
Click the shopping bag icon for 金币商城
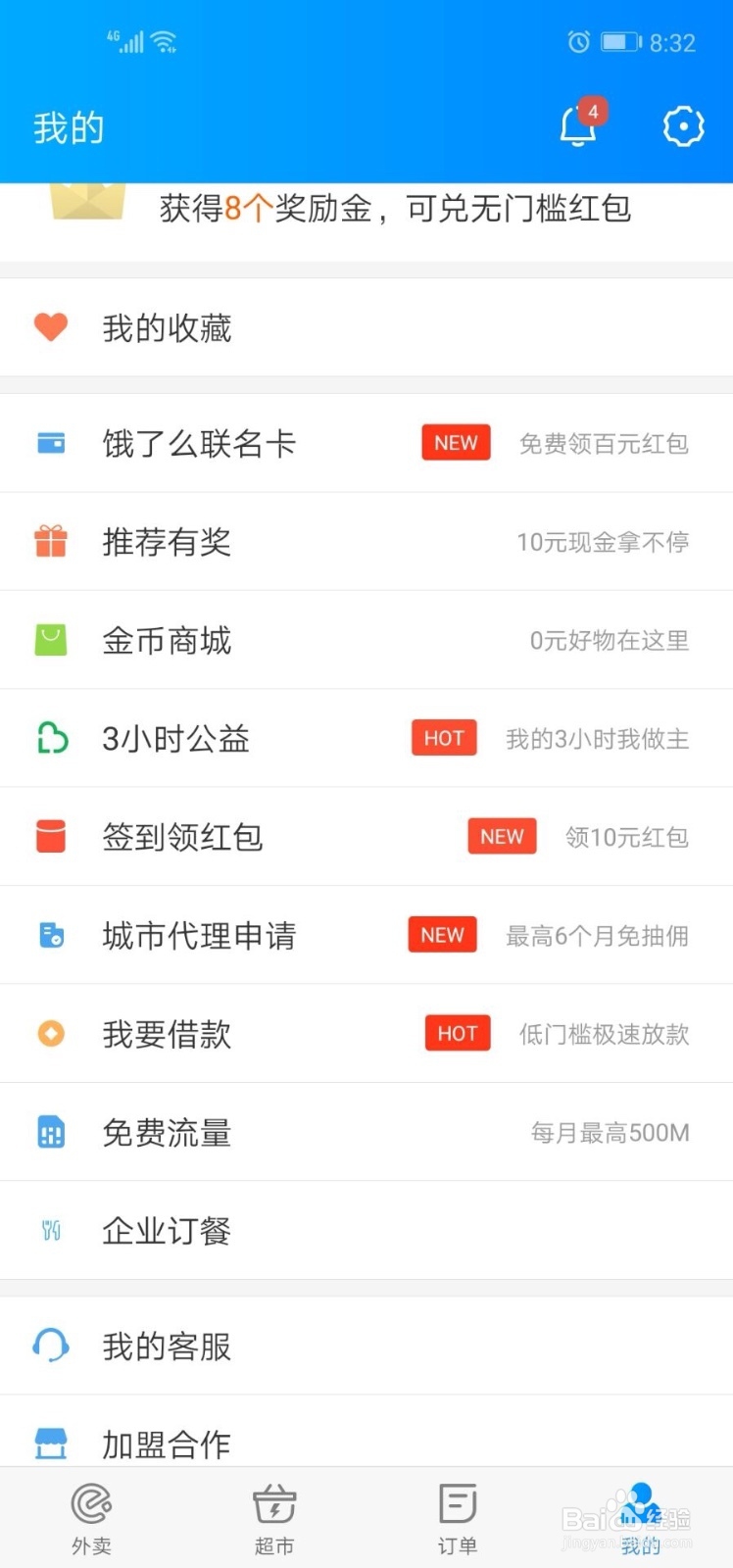(x=50, y=640)
